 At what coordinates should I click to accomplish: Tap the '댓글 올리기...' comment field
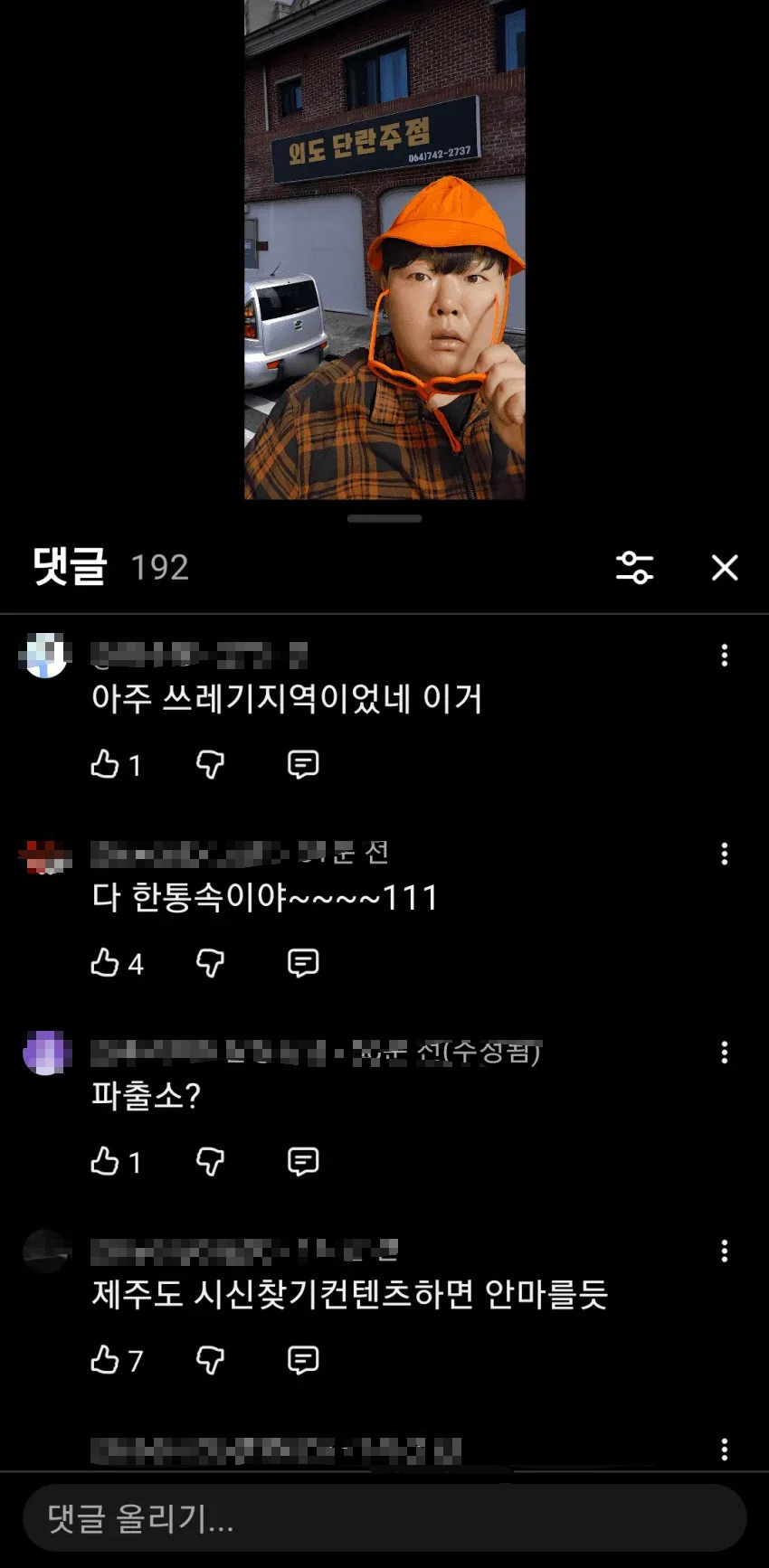[384, 1518]
